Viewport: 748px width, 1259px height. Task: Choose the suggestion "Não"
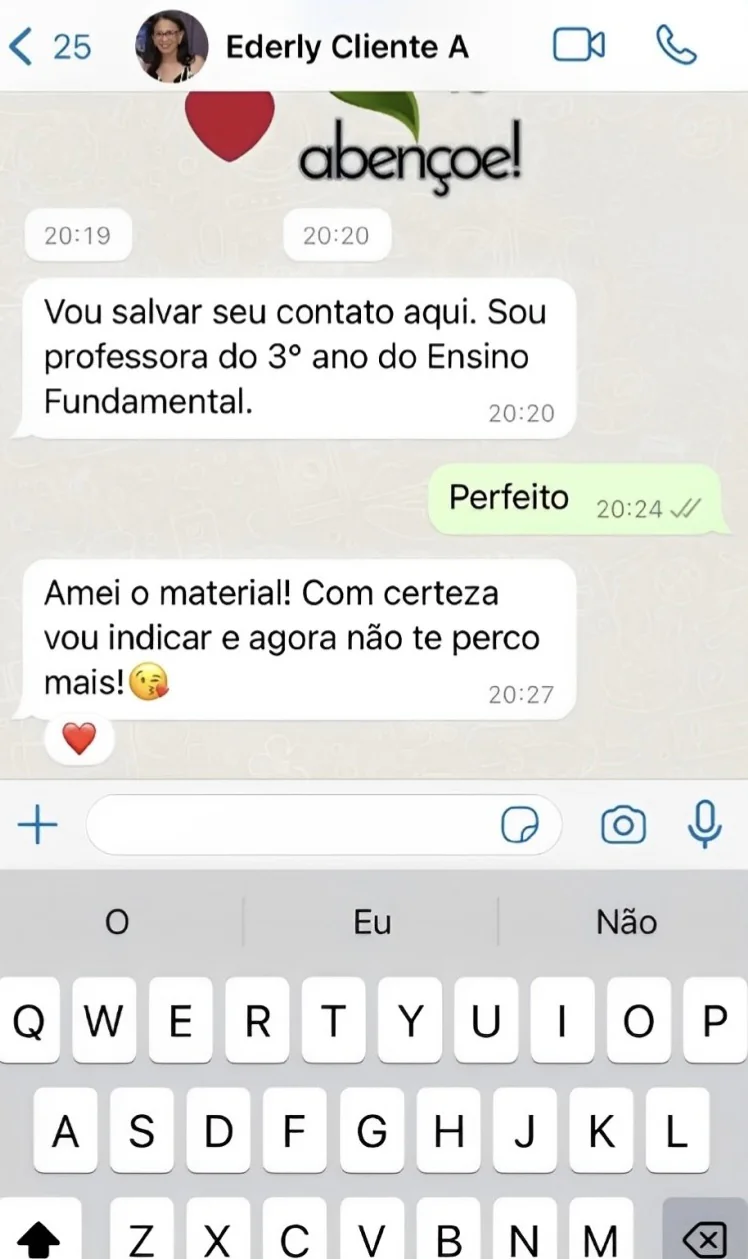[626, 922]
